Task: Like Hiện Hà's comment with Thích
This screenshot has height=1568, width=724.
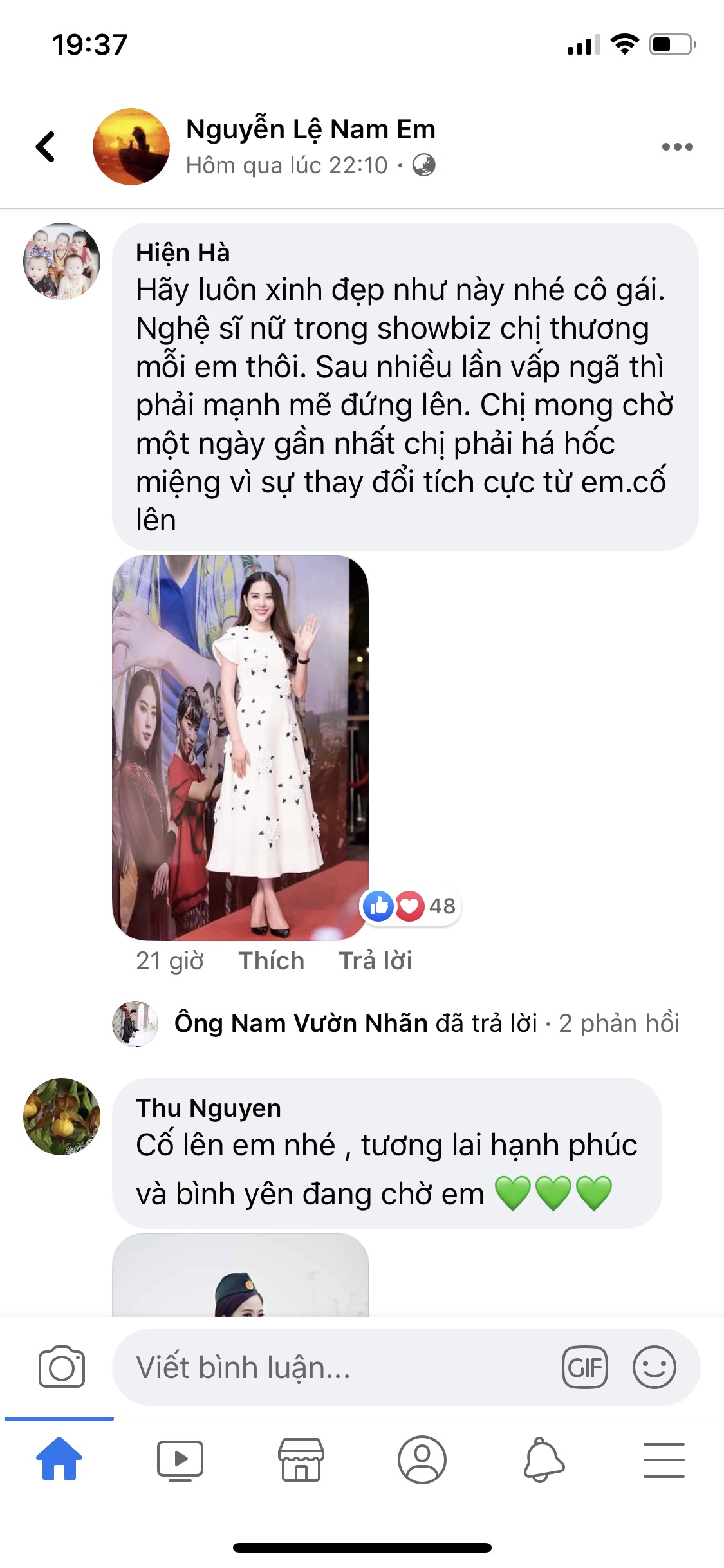Action: [271, 961]
